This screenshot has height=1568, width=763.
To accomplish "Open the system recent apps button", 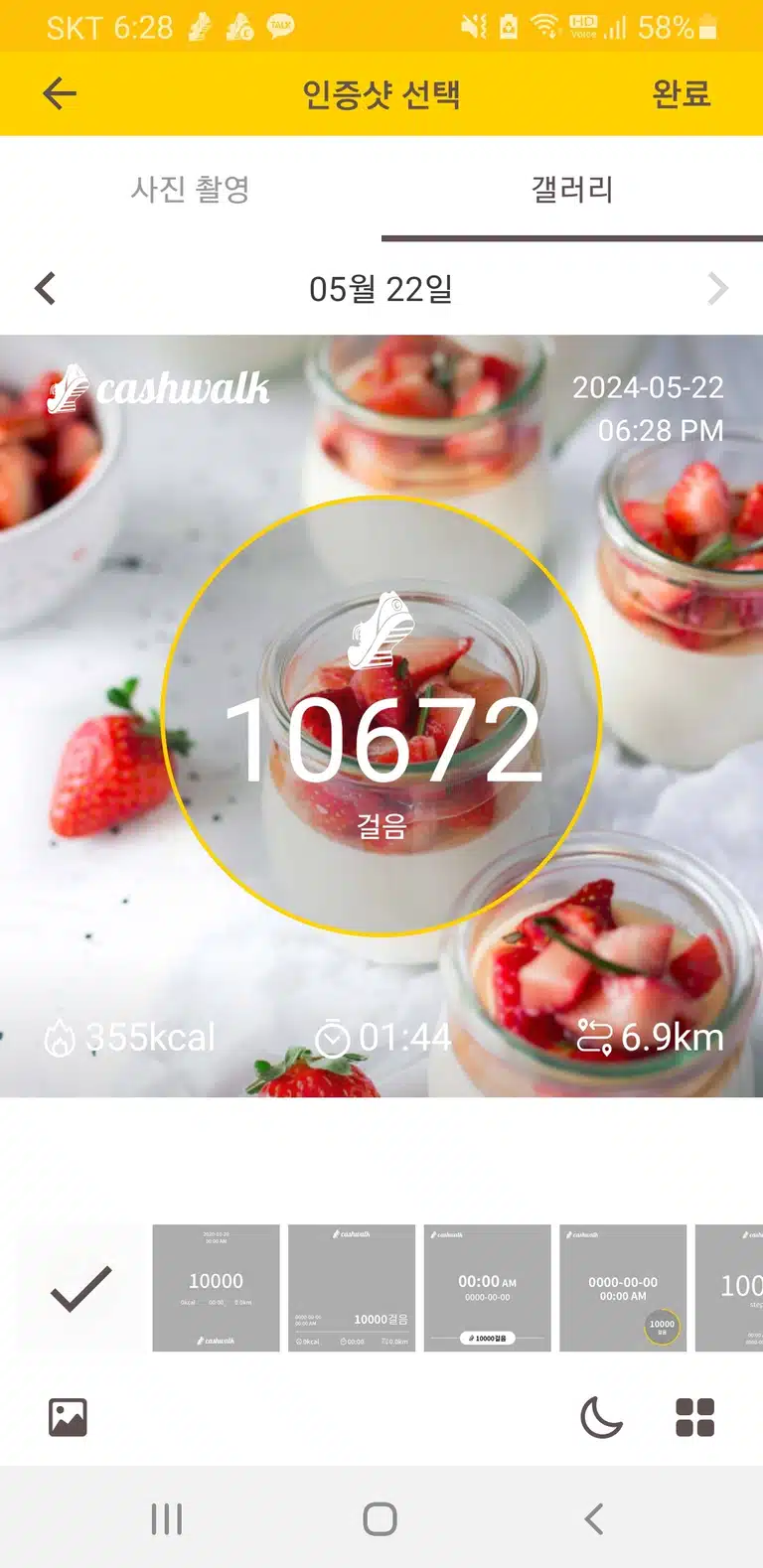I will tap(167, 1518).
